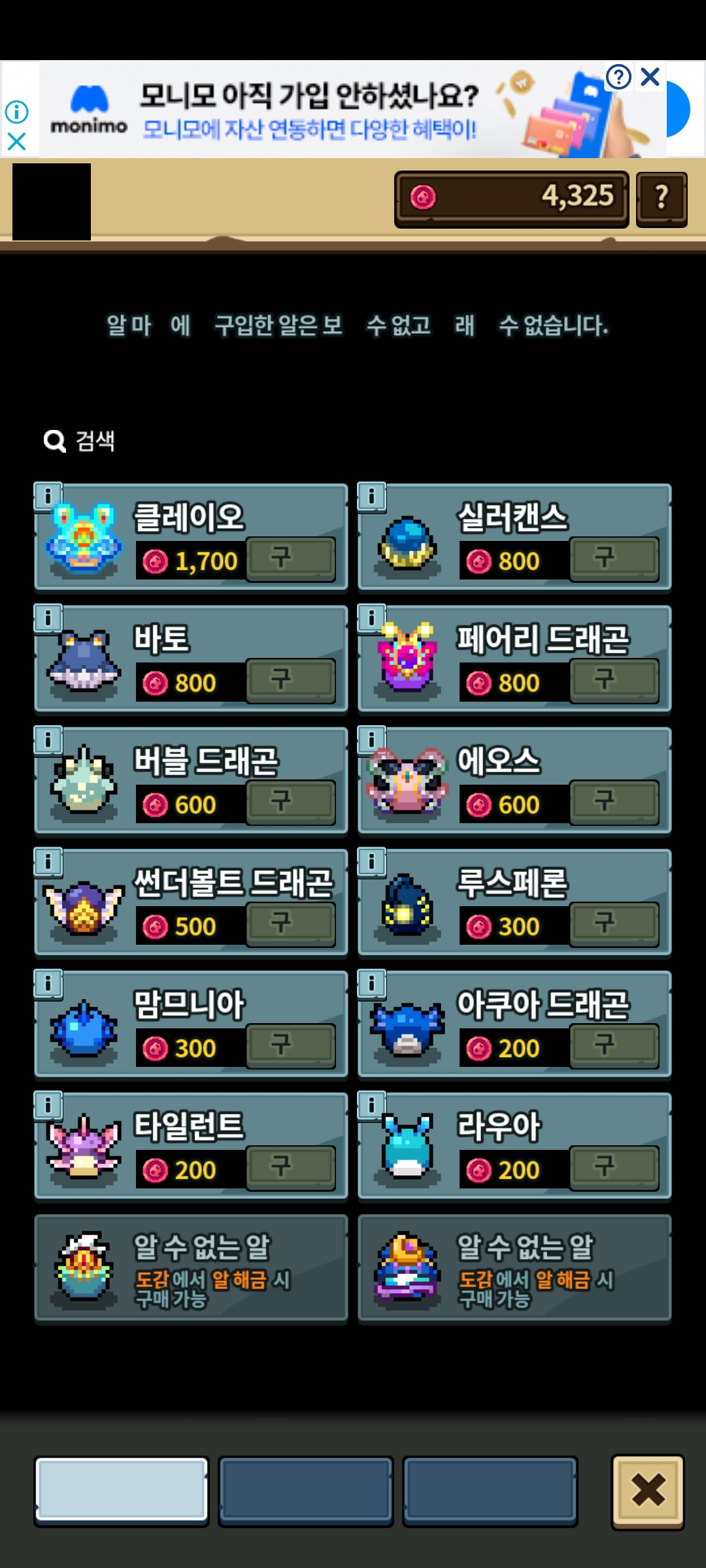
Task: Purchase the 라우아 egg
Action: 614,1167
